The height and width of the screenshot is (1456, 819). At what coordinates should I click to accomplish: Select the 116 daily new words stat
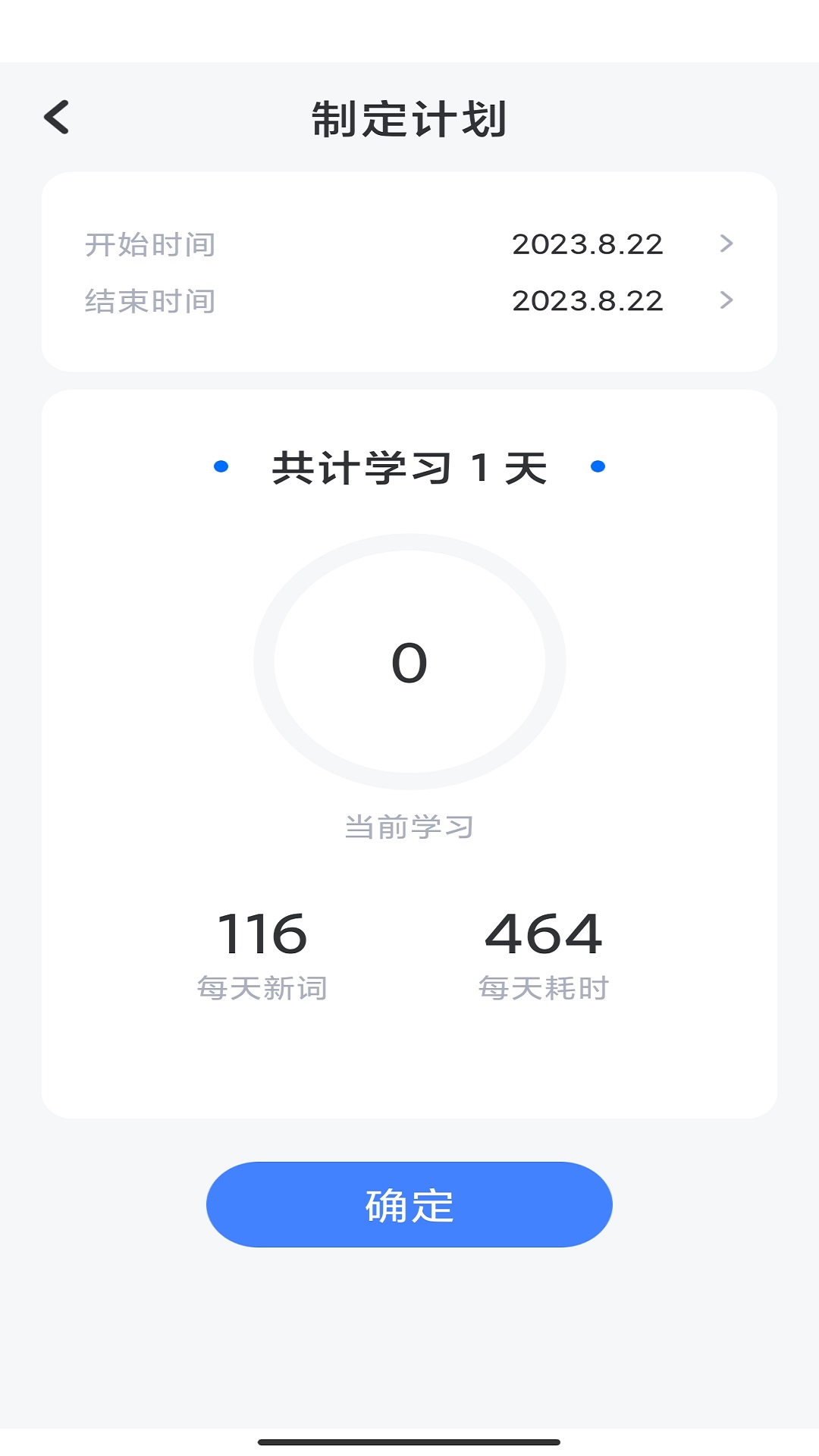(x=262, y=934)
